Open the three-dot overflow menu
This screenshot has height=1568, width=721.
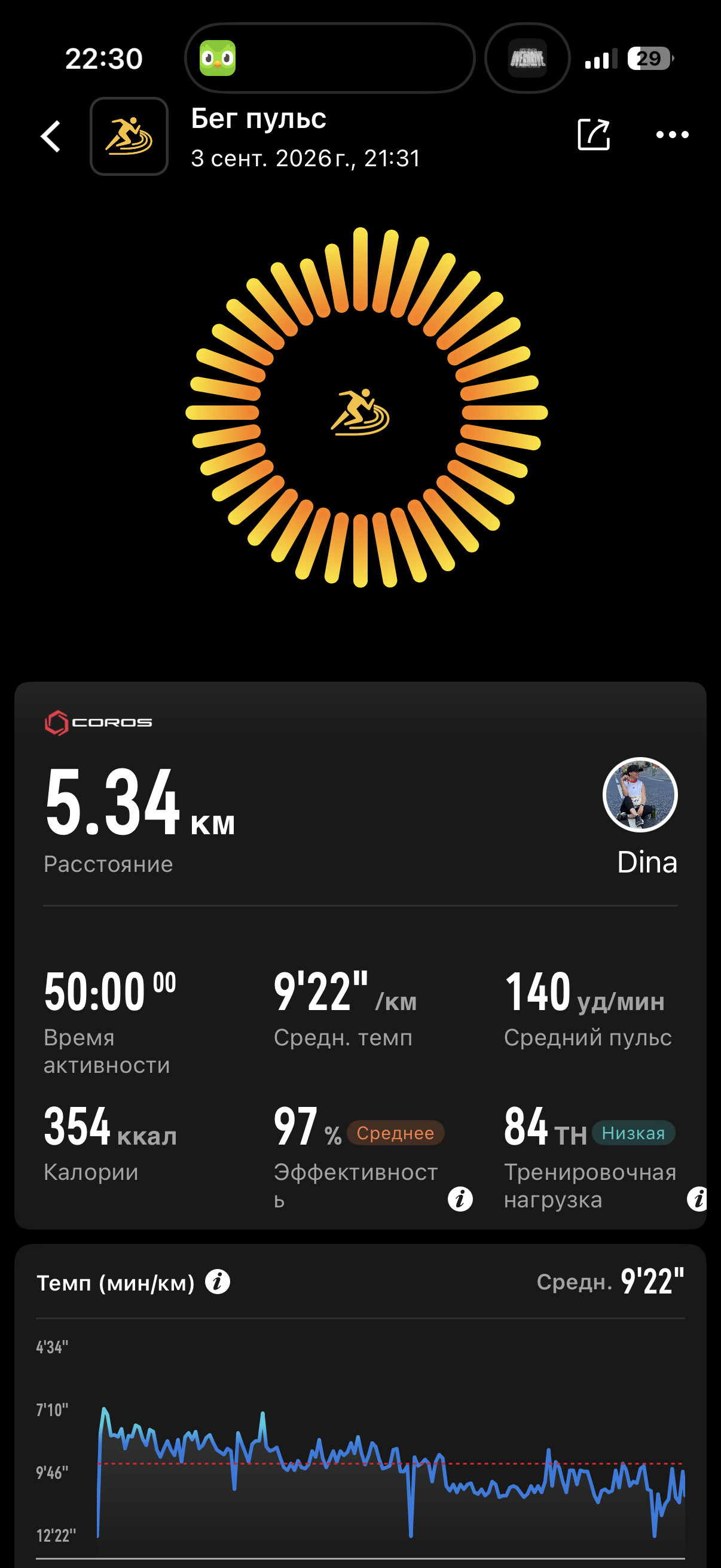pyautogui.click(x=672, y=135)
